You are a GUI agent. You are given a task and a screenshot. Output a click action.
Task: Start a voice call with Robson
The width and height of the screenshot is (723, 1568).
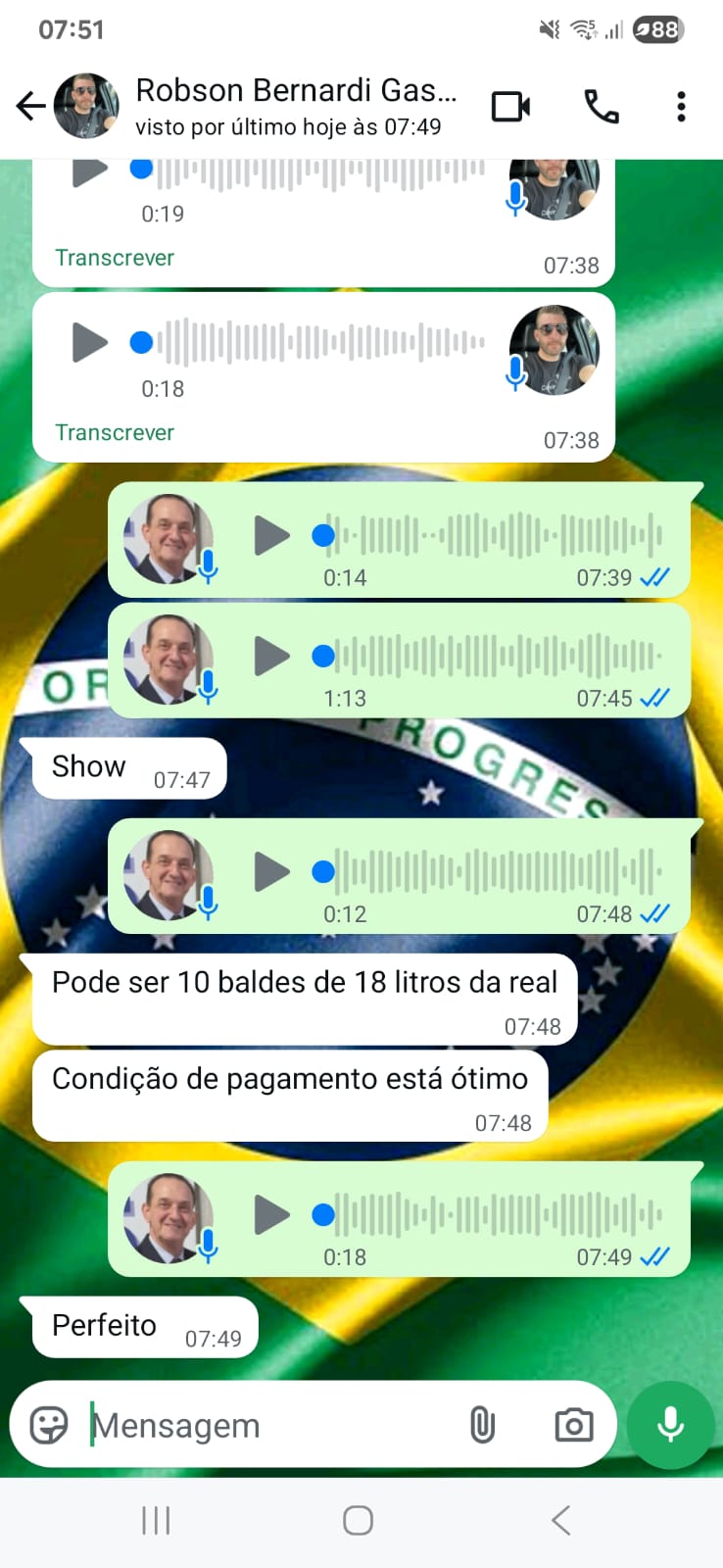click(x=601, y=106)
